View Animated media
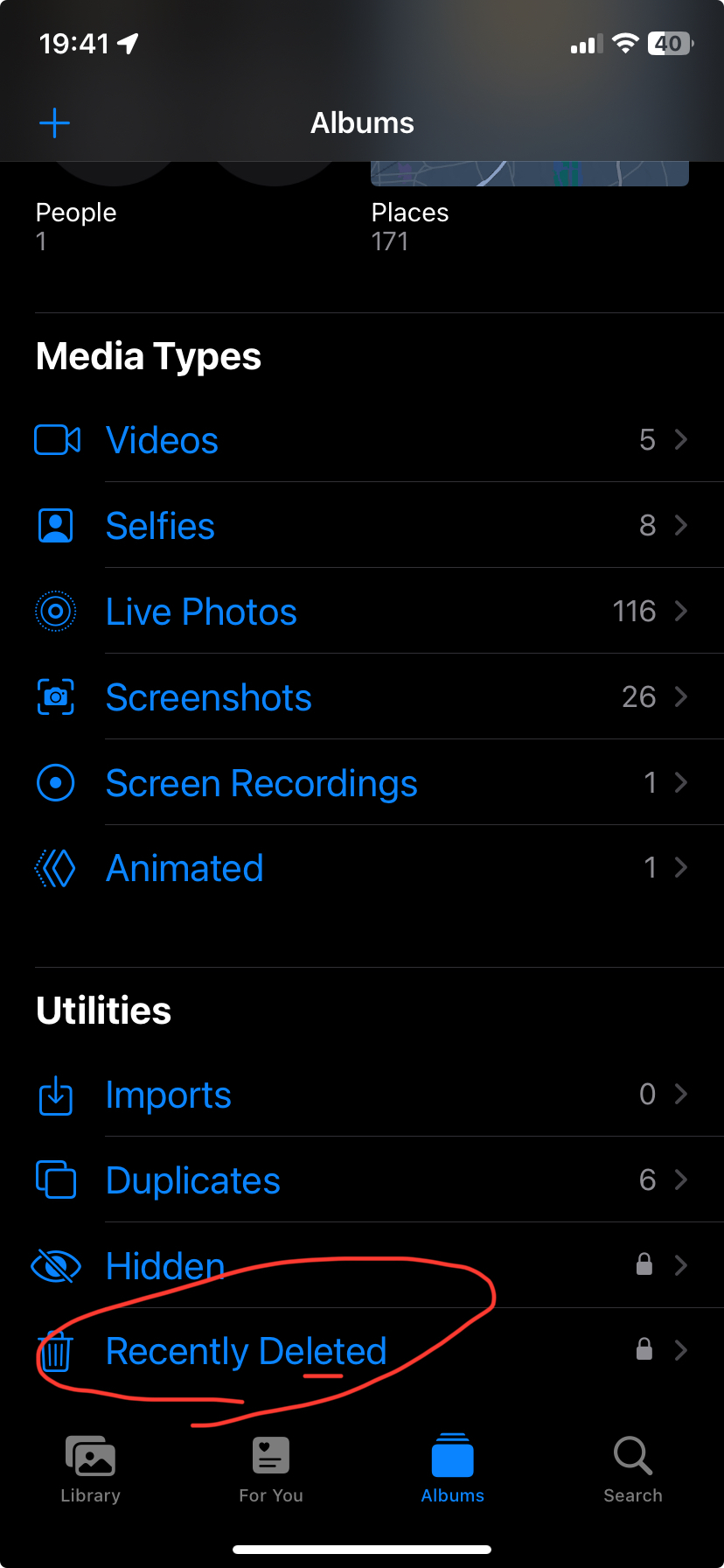 click(184, 869)
